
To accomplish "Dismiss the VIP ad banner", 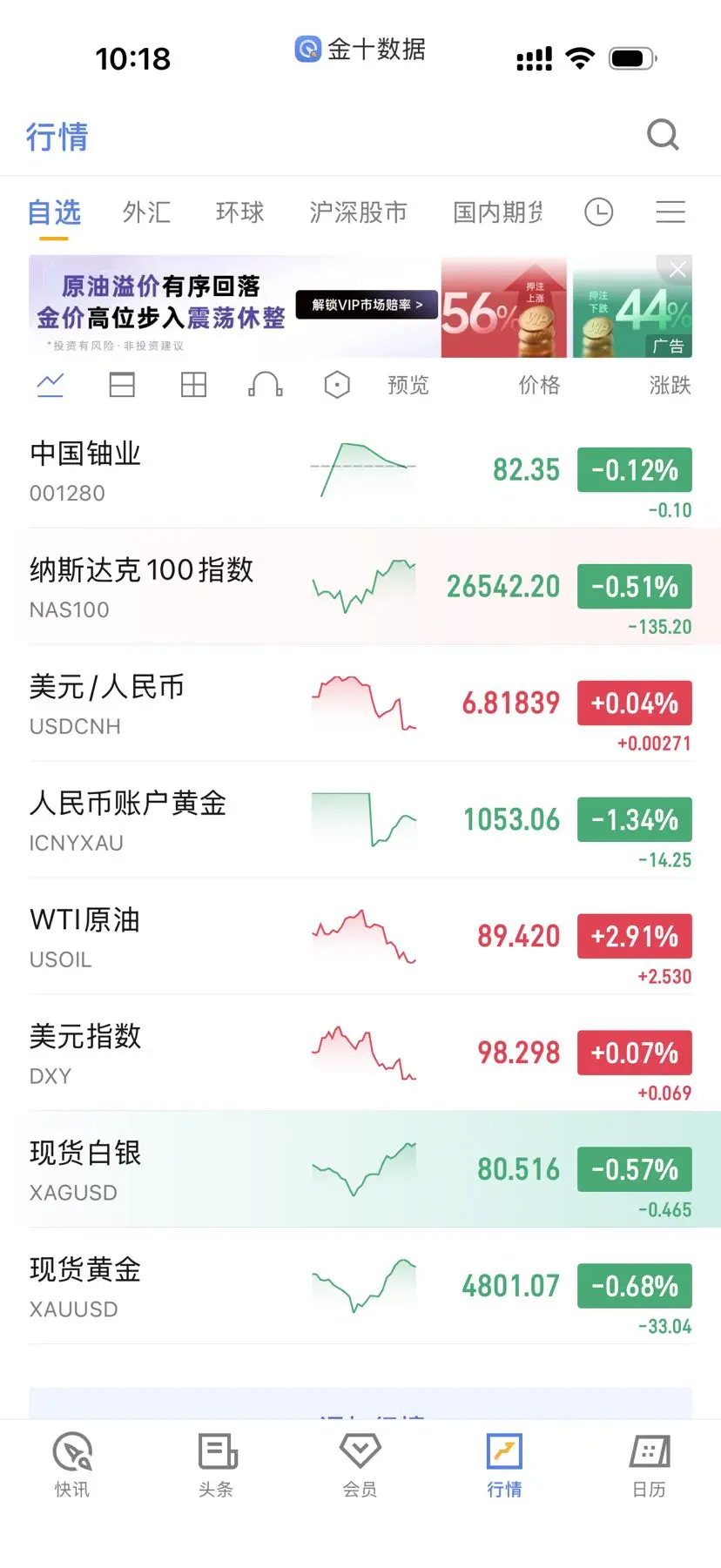I will tap(677, 269).
